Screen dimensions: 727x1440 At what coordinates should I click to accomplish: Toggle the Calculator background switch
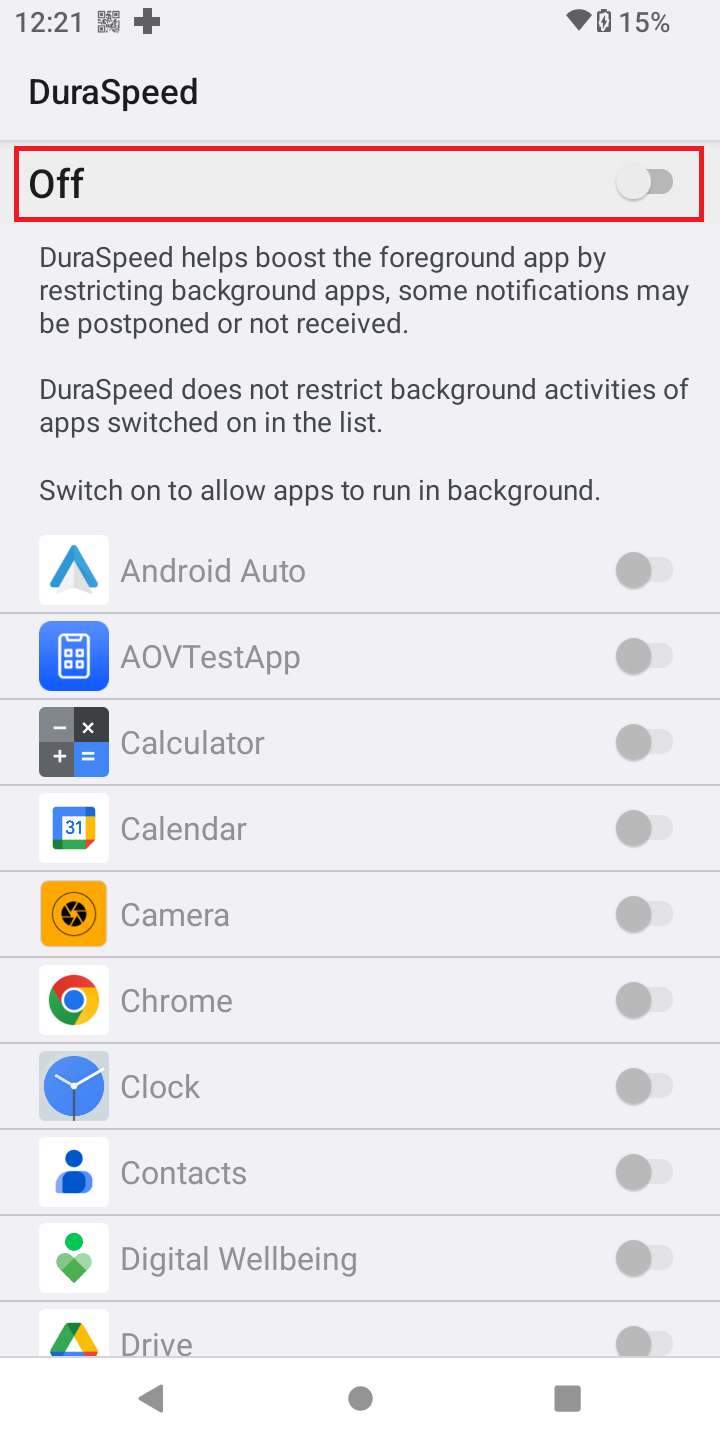[x=644, y=743]
